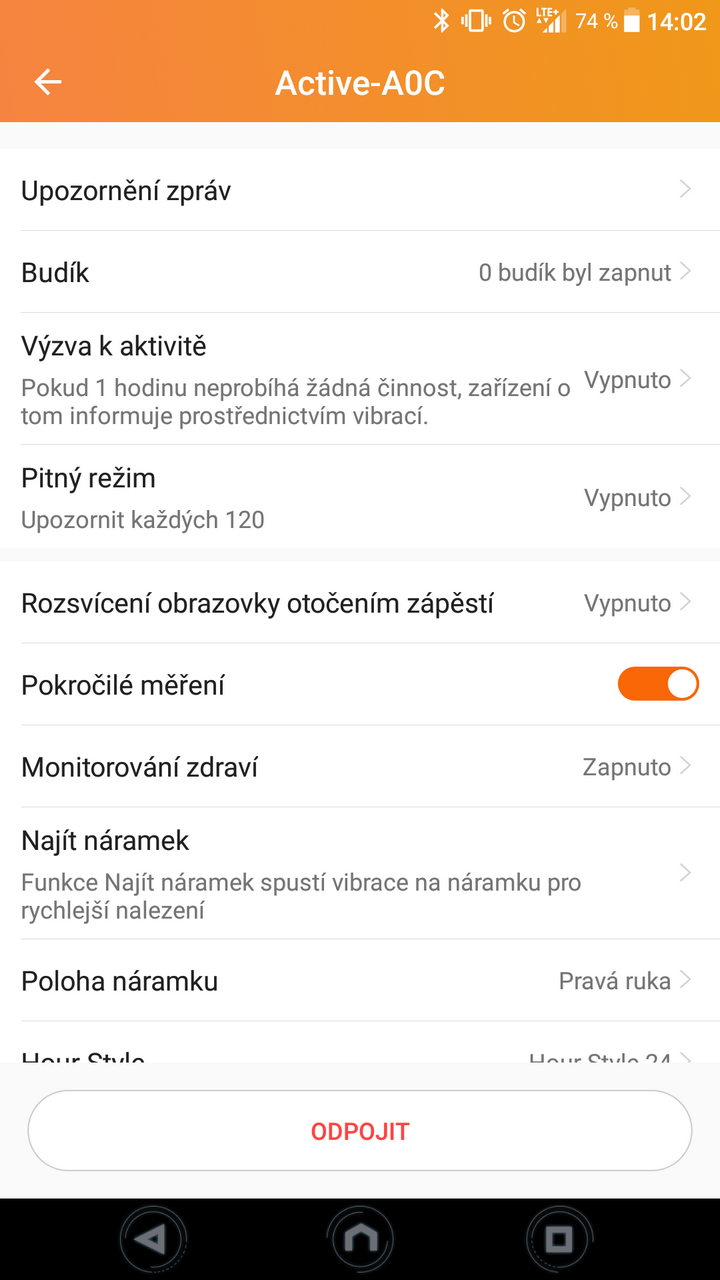This screenshot has height=1280, width=720.
Task: Tap the ODPOJIT disconnect button
Action: pos(360,1131)
